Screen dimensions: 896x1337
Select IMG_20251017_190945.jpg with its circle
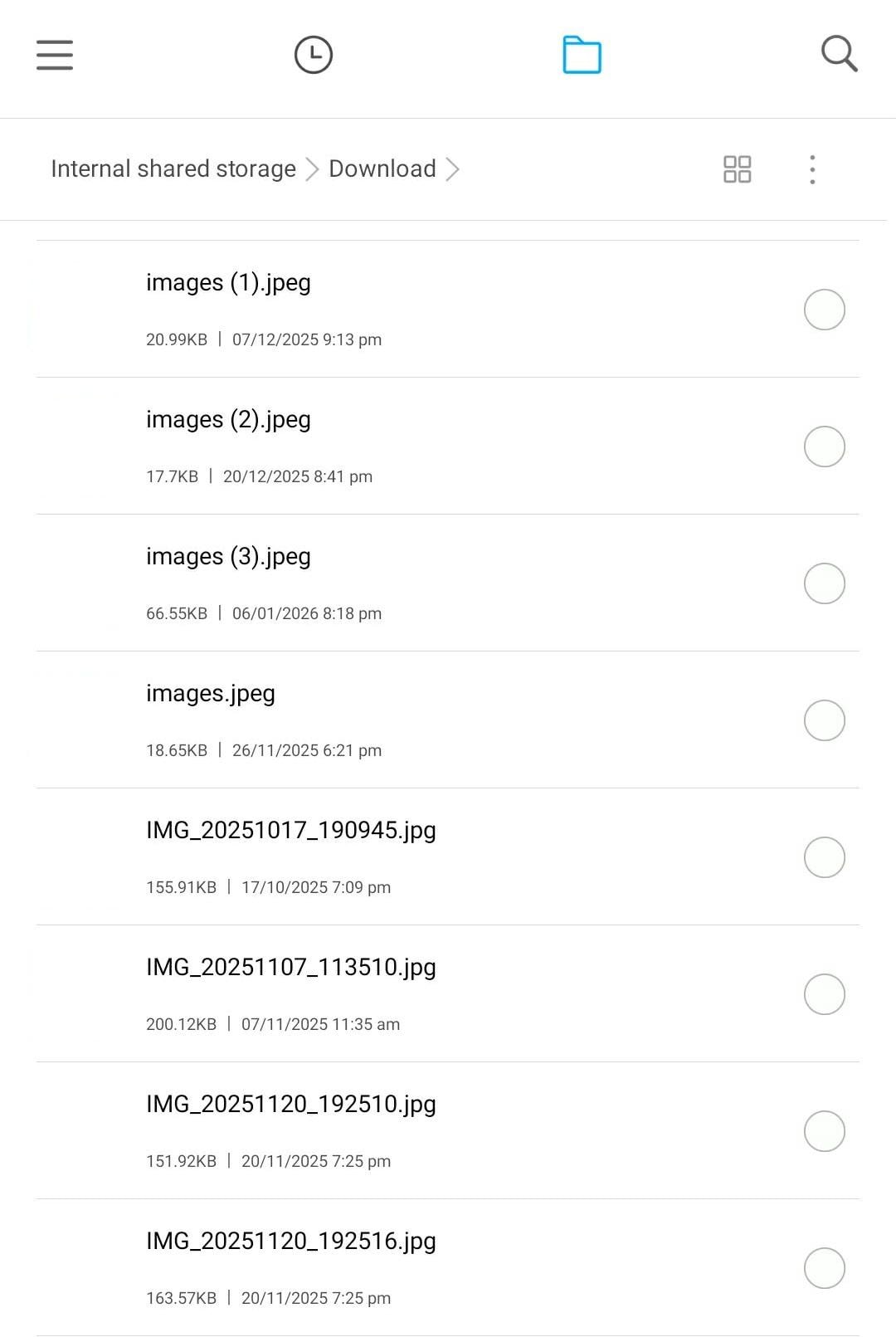[824, 856]
